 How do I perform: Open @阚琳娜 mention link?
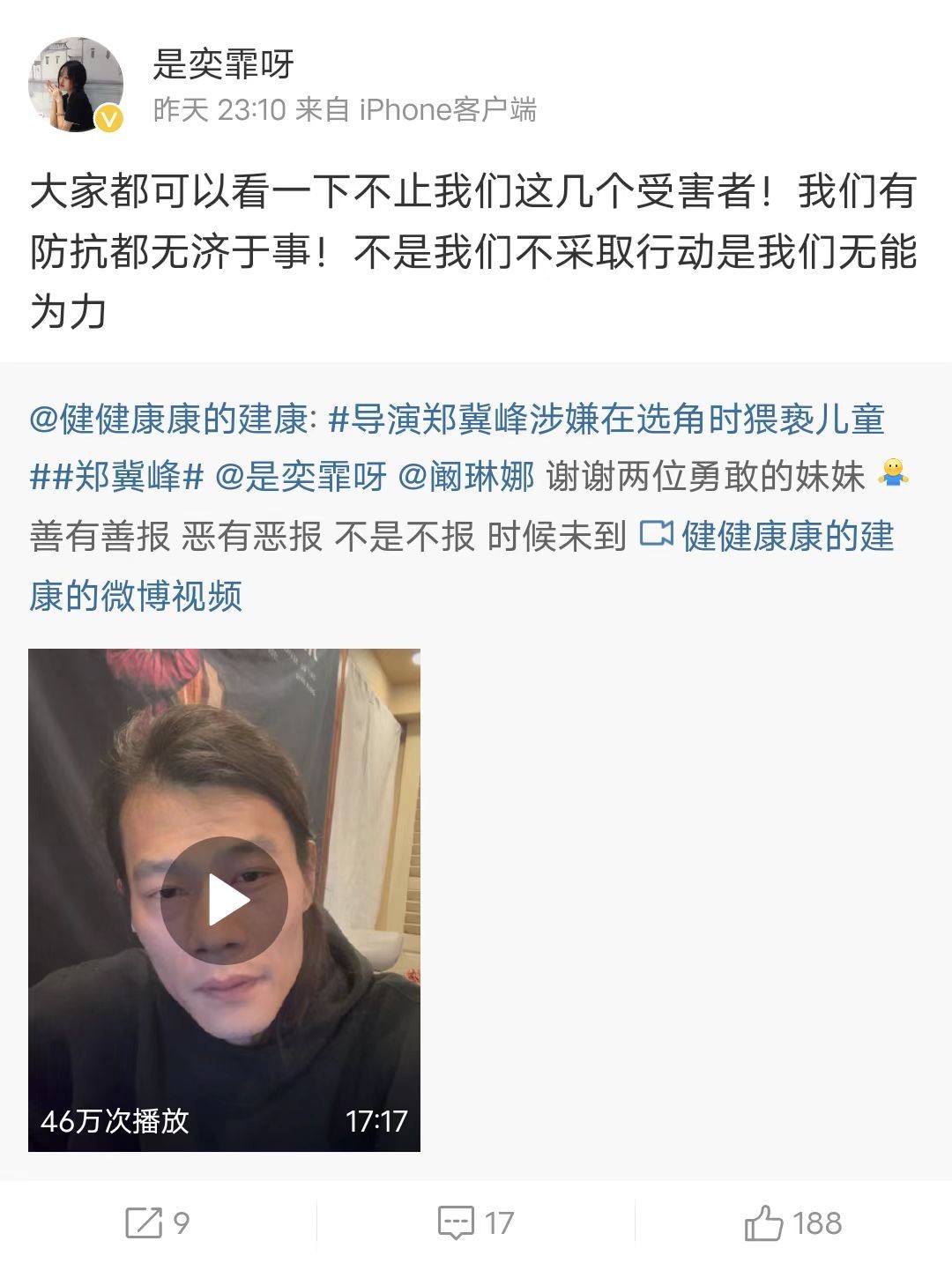tap(465, 477)
